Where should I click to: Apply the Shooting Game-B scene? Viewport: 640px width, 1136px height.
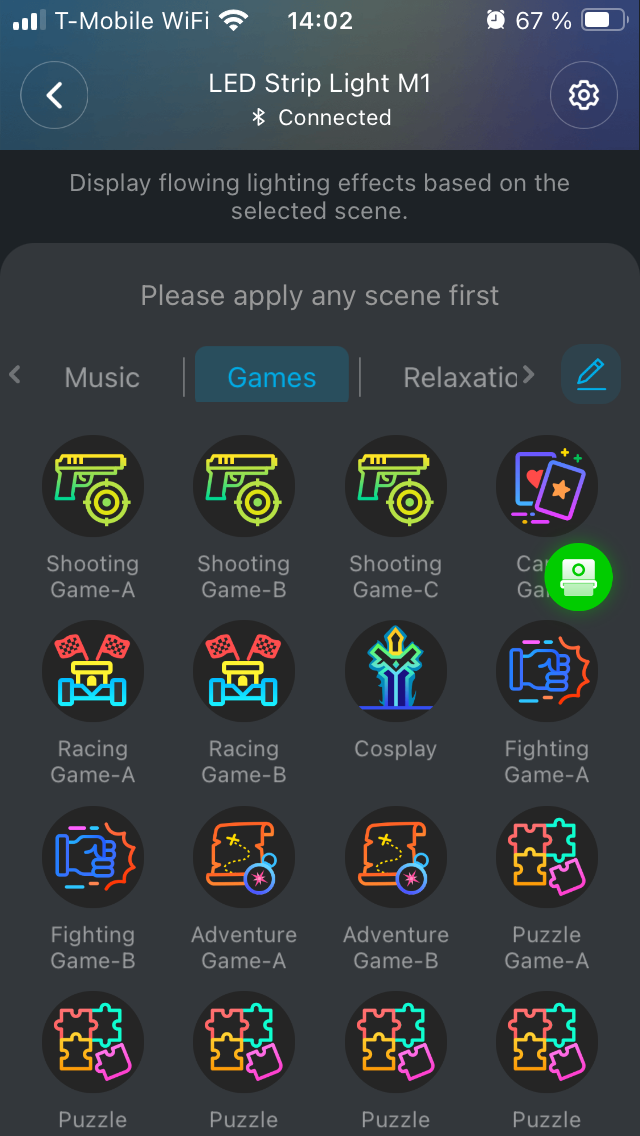[244, 487]
